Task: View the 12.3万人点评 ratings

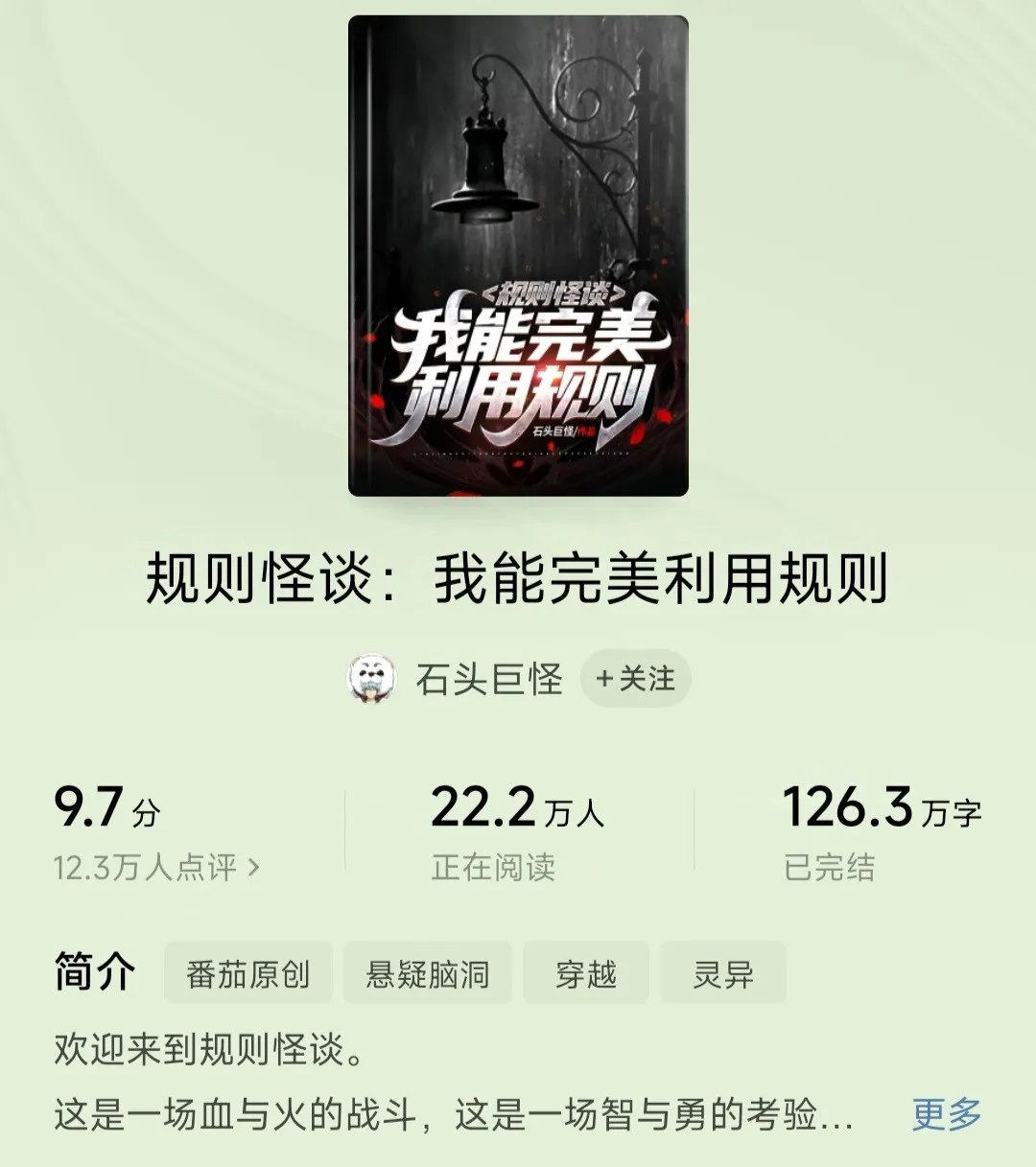Action: click(x=156, y=868)
